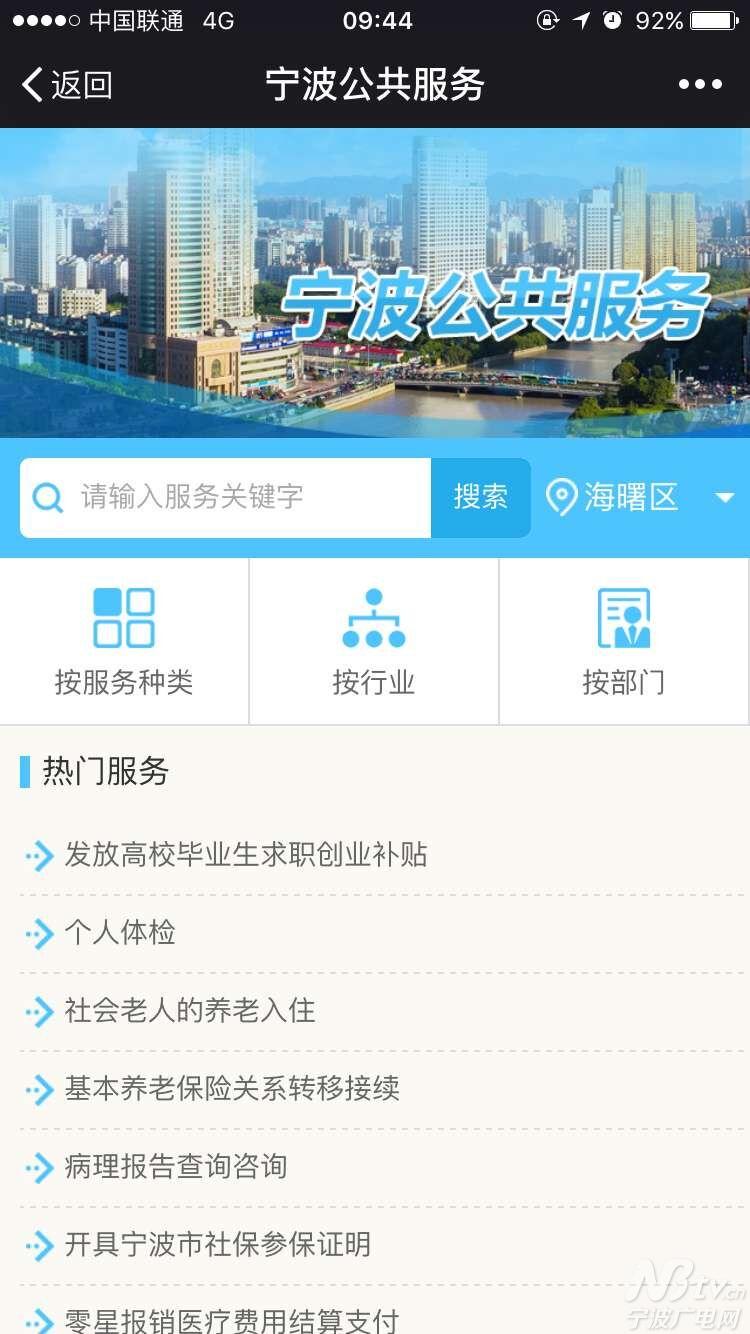This screenshot has width=750, height=1334.
Task: Go back using the 返回 button
Action: pos(67,85)
